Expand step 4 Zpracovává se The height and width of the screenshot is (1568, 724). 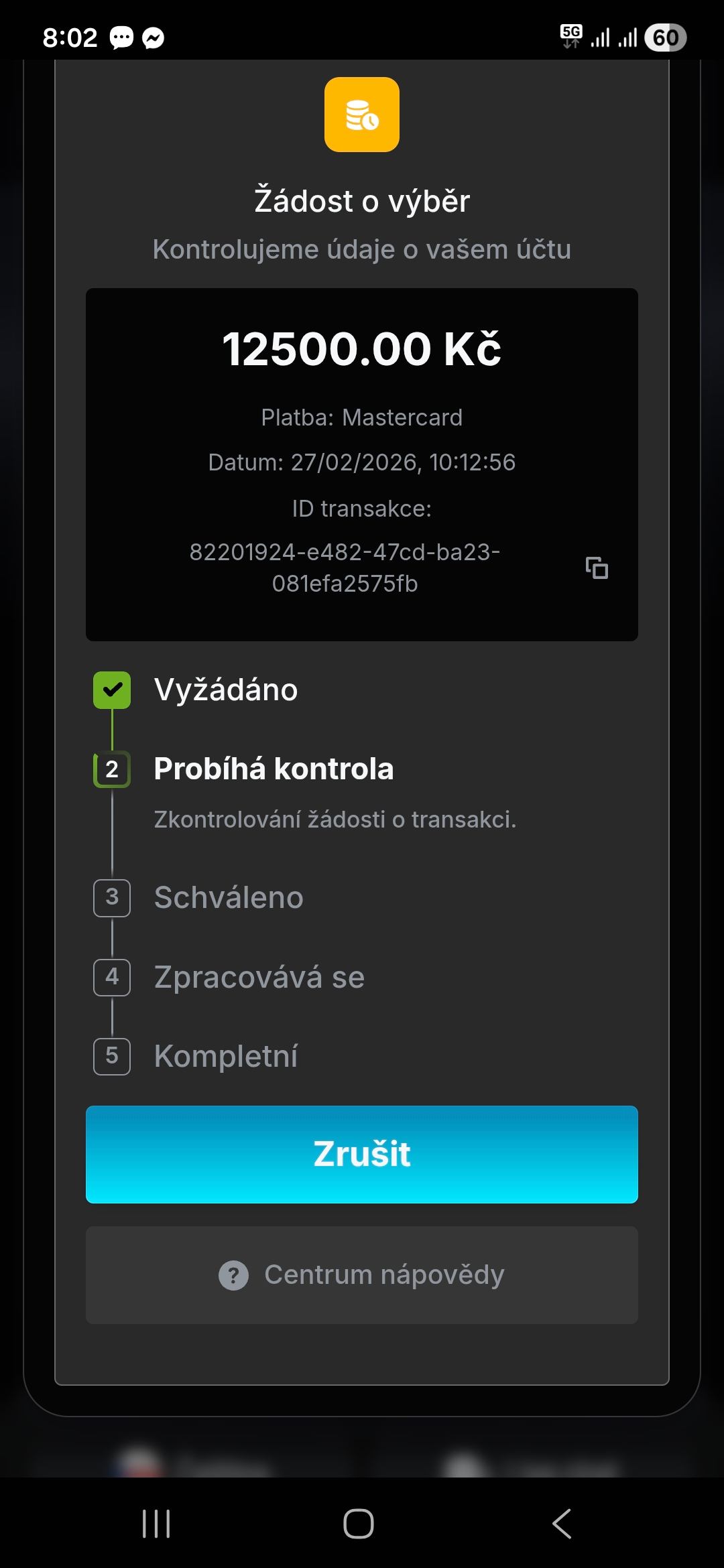[x=259, y=978]
